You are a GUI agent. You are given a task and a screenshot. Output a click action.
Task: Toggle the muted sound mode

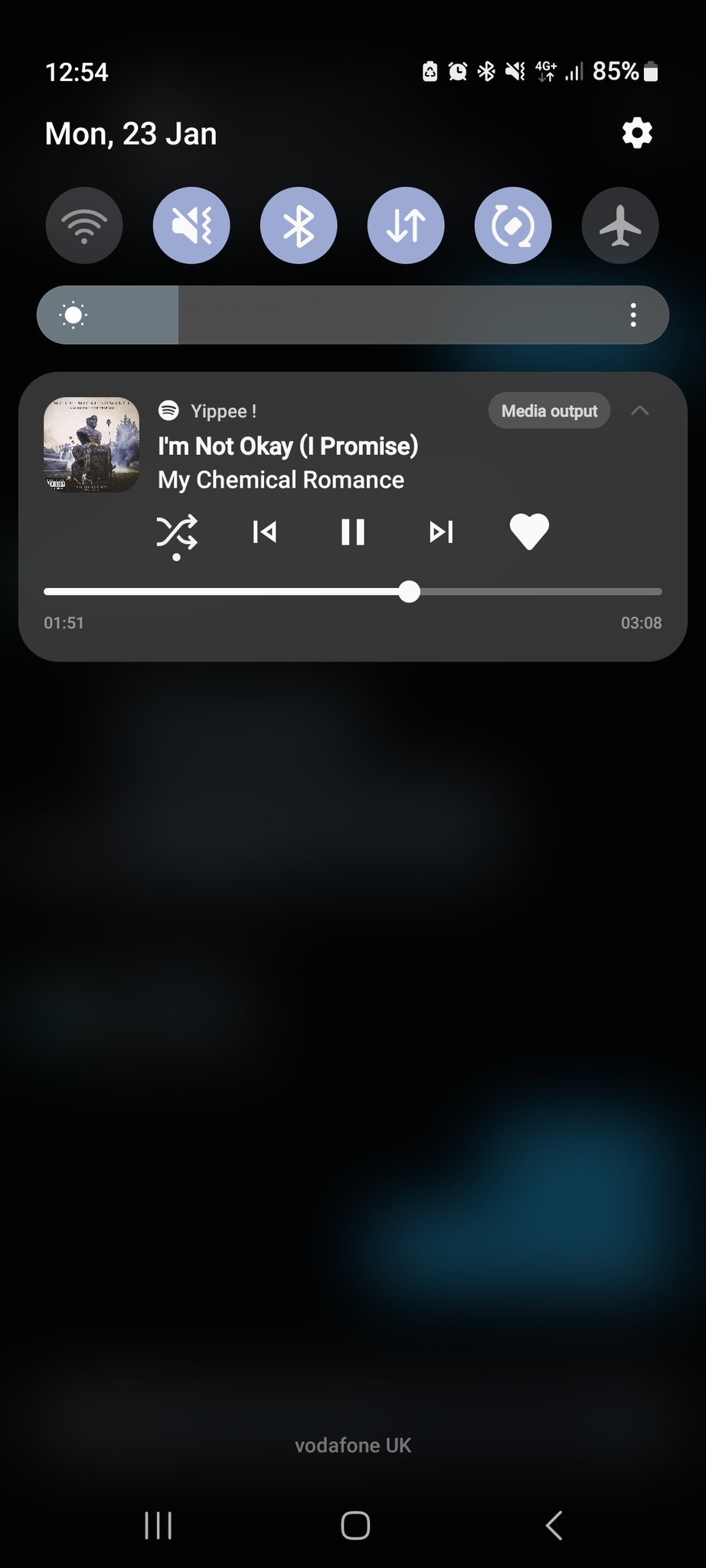coord(191,226)
